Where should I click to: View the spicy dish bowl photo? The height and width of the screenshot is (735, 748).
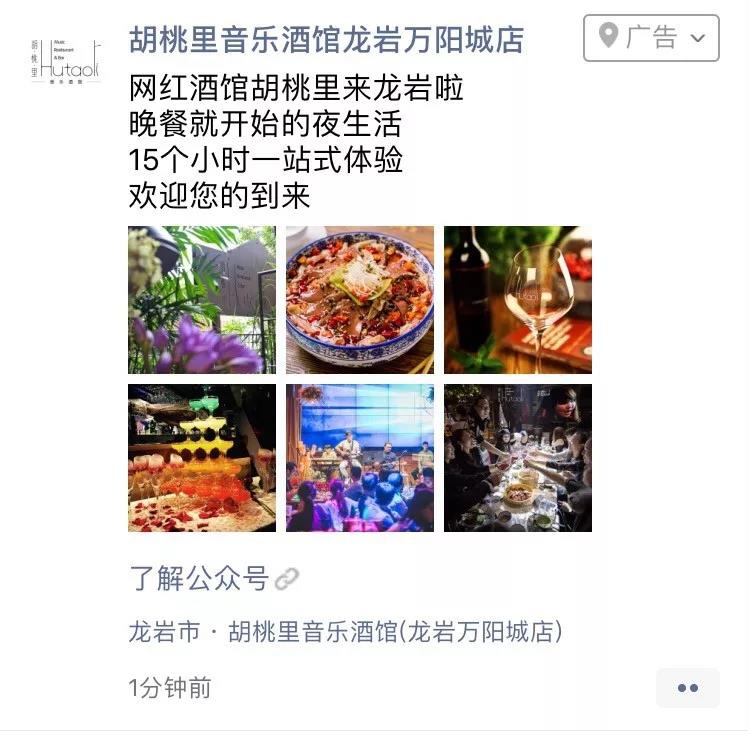point(360,300)
